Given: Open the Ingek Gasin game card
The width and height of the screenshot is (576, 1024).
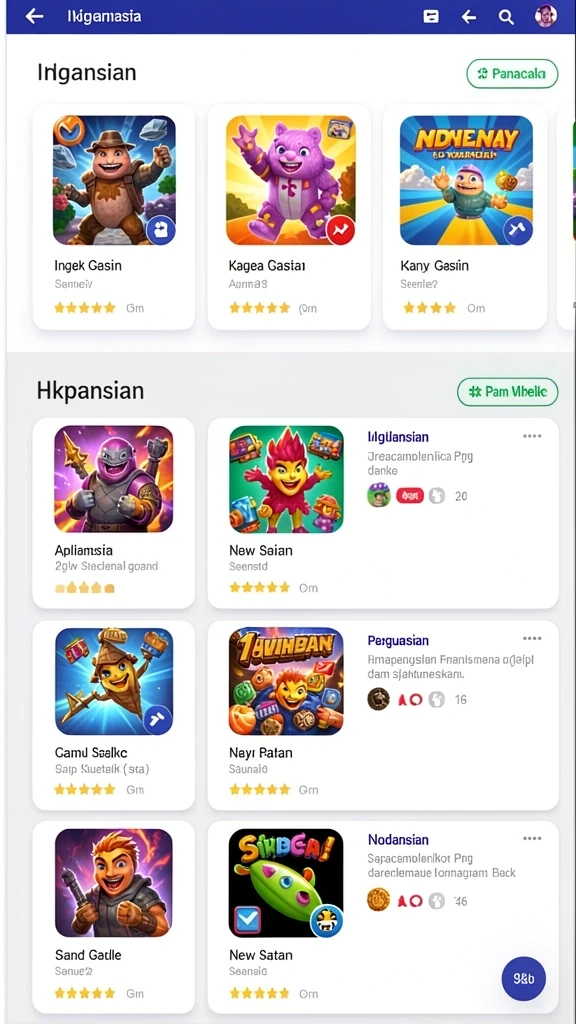Looking at the screenshot, I should 114,217.
